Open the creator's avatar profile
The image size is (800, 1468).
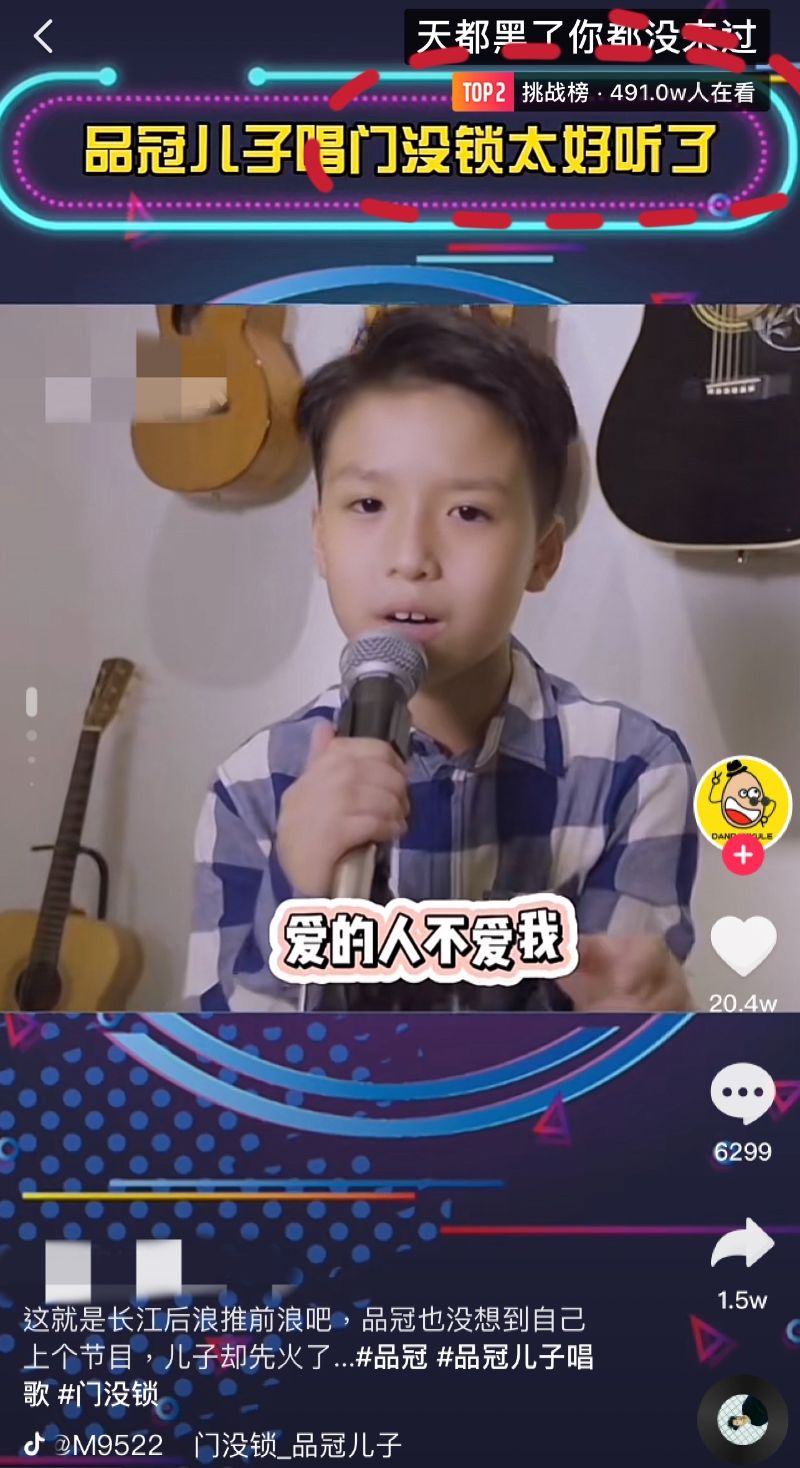point(743,803)
